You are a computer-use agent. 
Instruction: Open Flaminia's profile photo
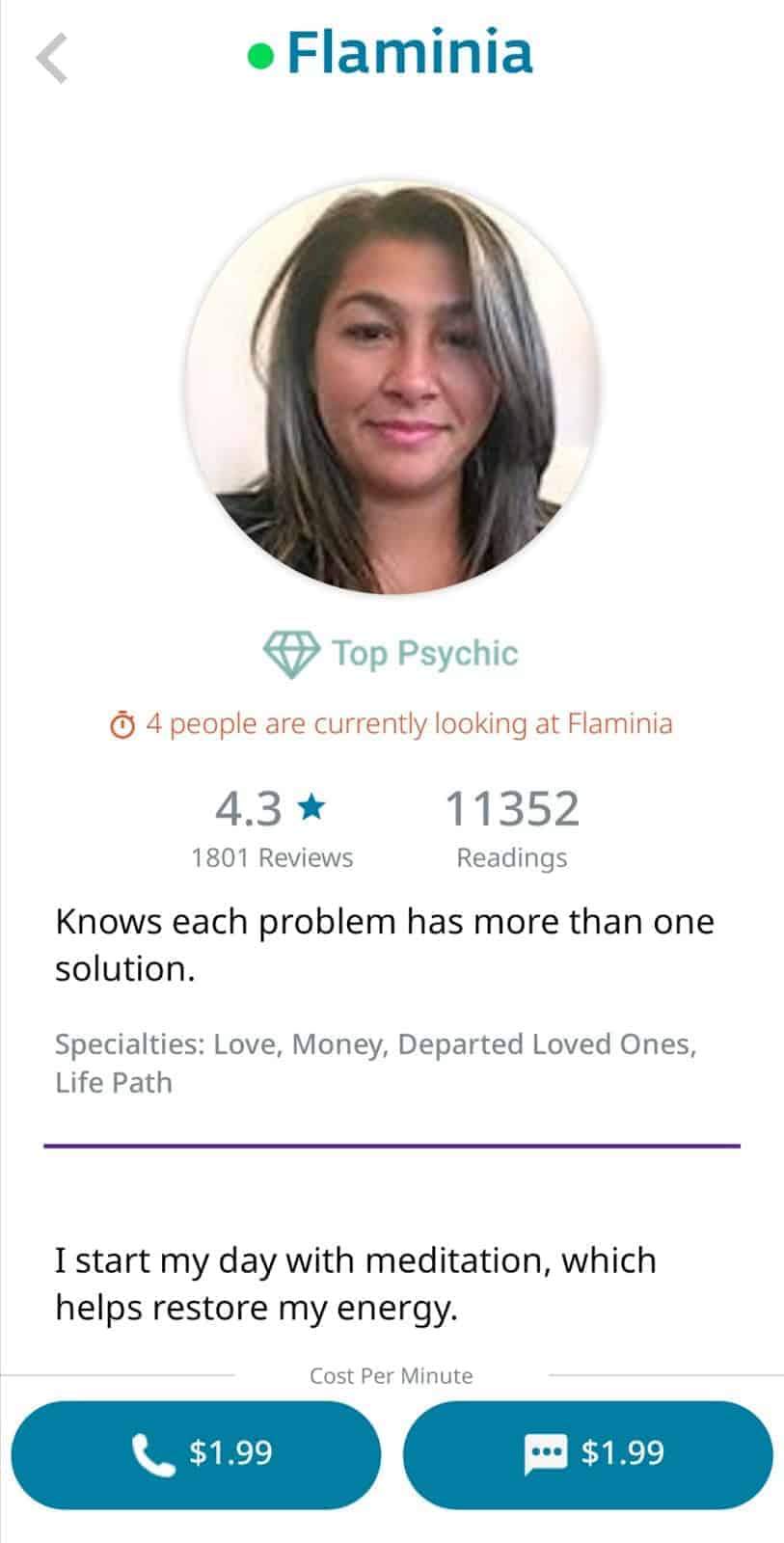392,387
